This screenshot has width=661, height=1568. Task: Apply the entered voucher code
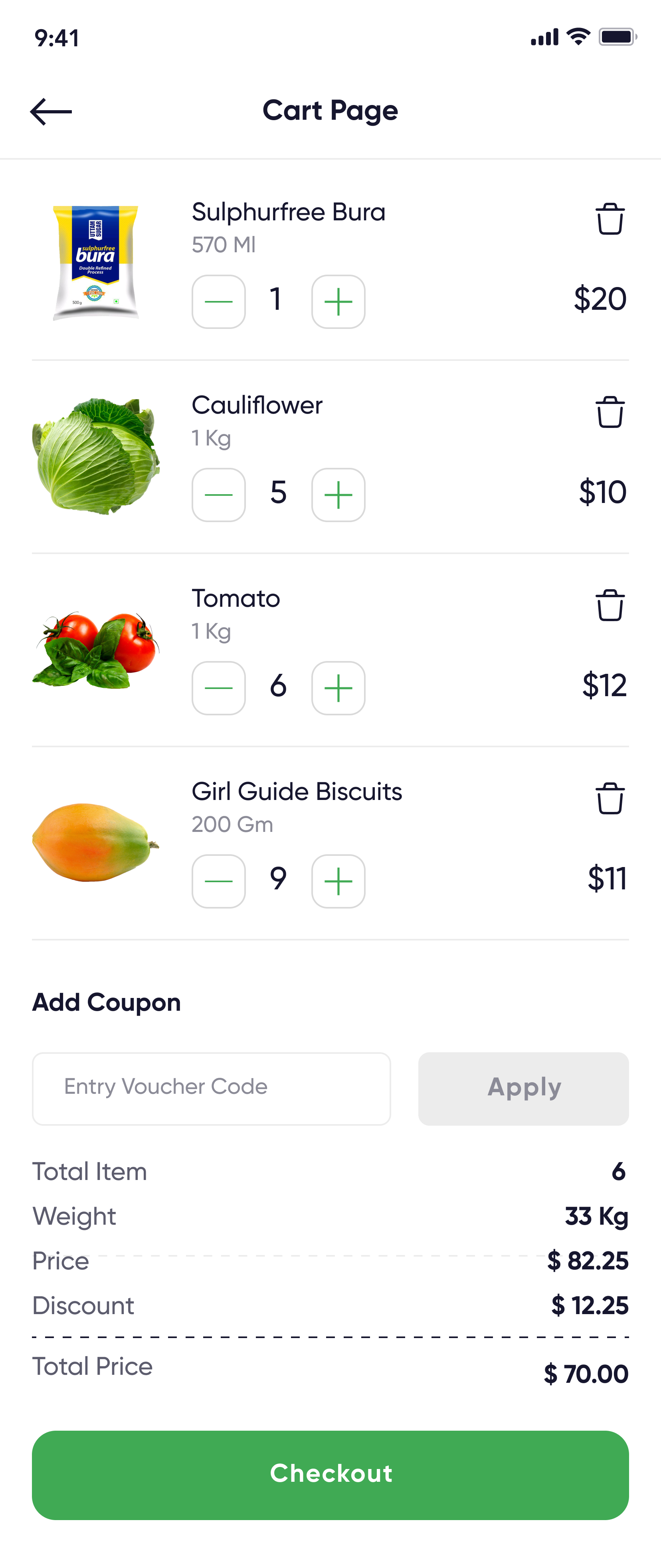(x=523, y=1088)
